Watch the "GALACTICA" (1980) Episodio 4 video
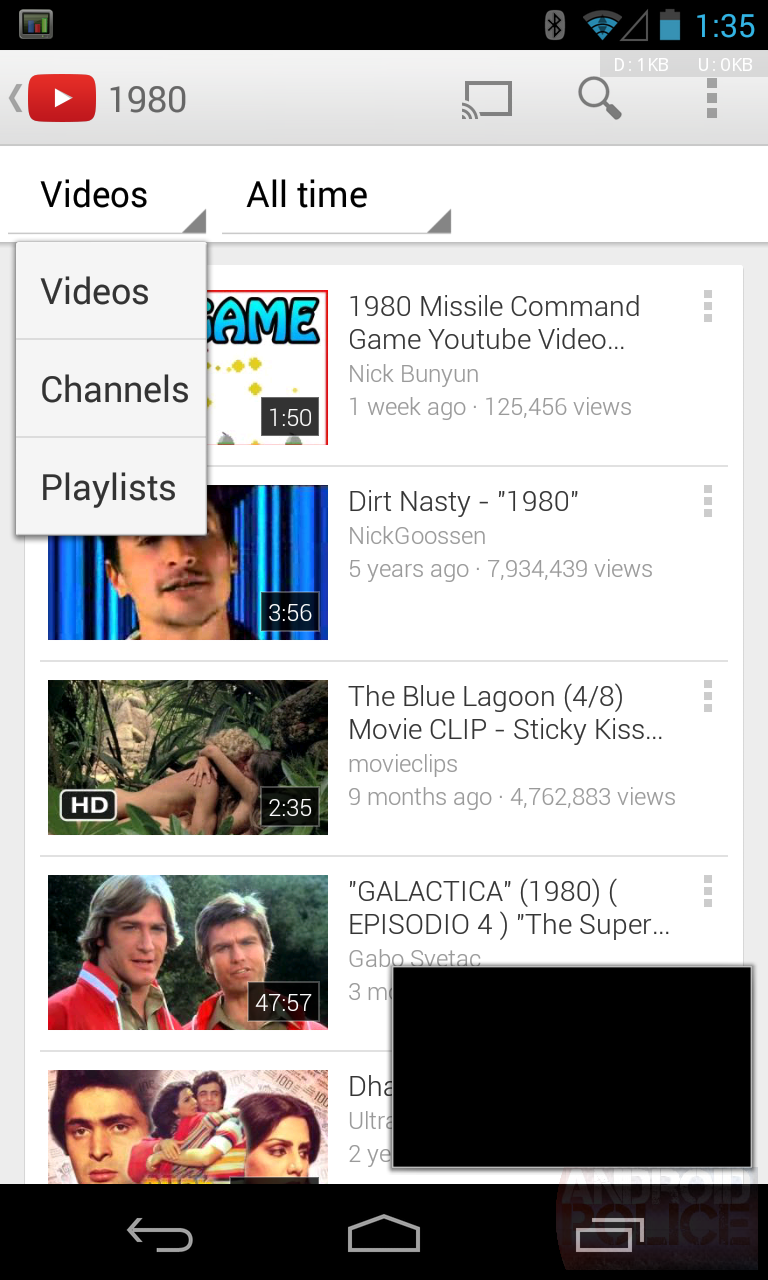Screen dimensions: 768x1280 pyautogui.click(x=509, y=908)
